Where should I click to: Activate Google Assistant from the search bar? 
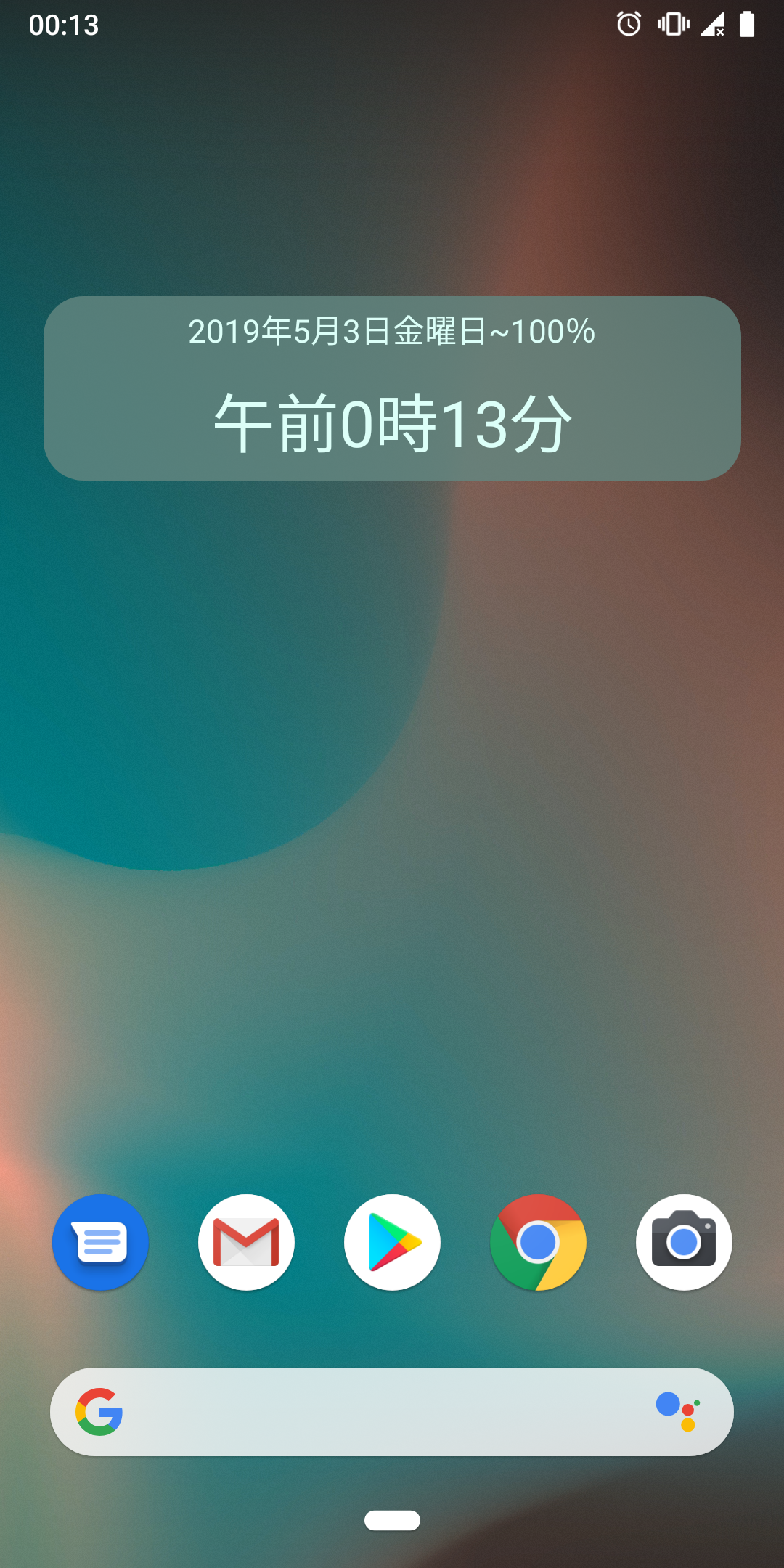click(678, 1411)
